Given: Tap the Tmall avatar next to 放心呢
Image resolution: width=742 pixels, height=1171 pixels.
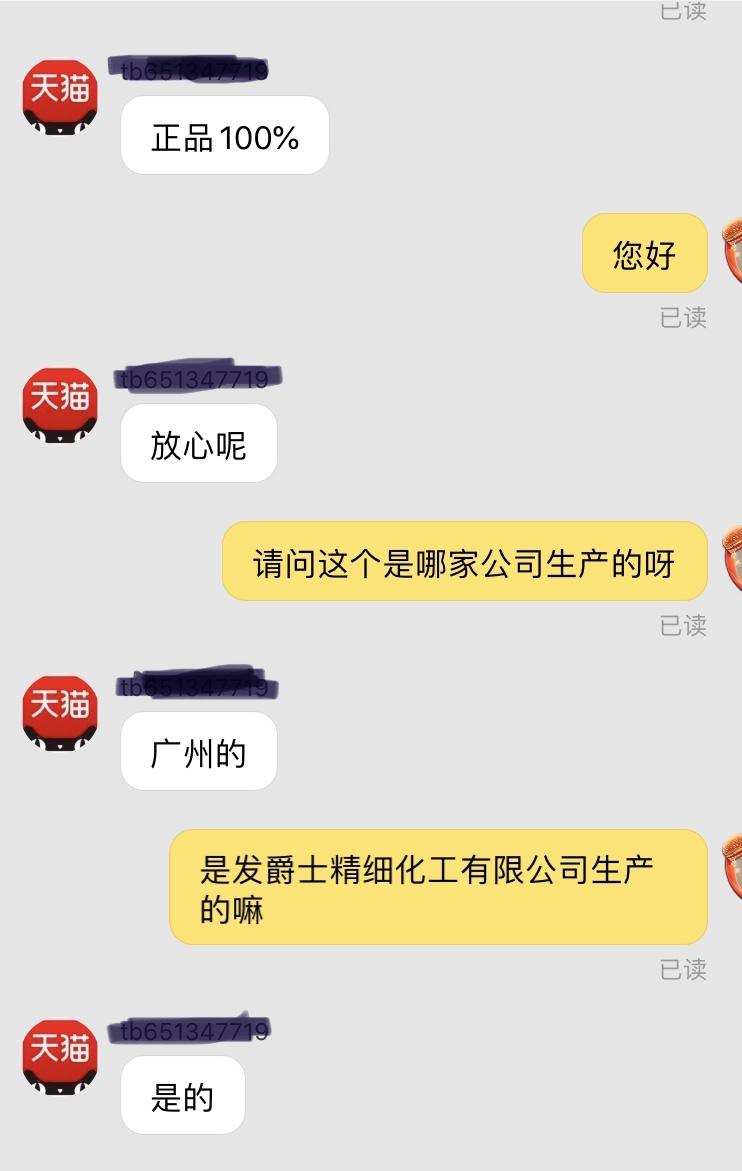Looking at the screenshot, I should pyautogui.click(x=60, y=404).
